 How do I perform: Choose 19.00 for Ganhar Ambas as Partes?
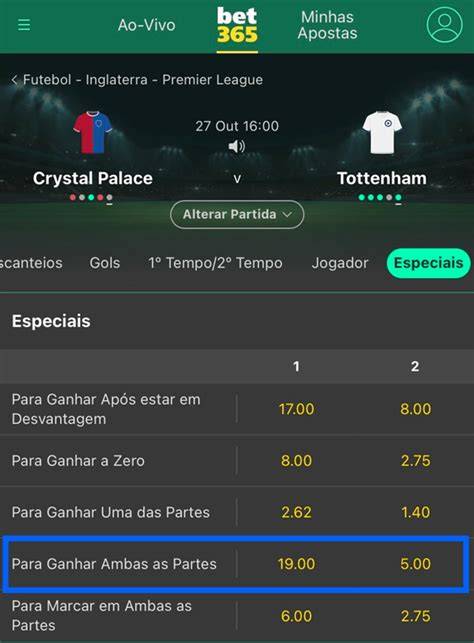click(x=296, y=564)
